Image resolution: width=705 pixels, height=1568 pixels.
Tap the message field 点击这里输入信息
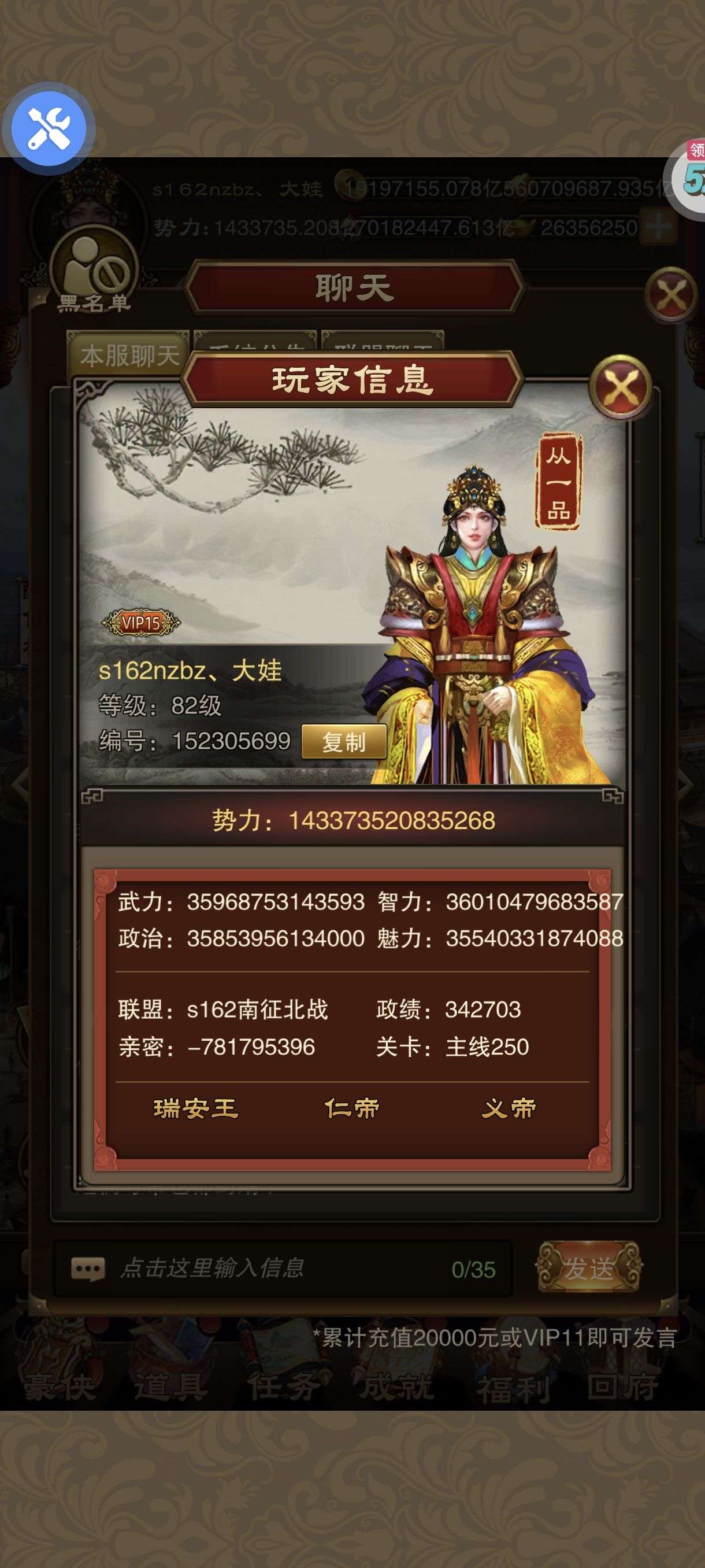tap(282, 1269)
